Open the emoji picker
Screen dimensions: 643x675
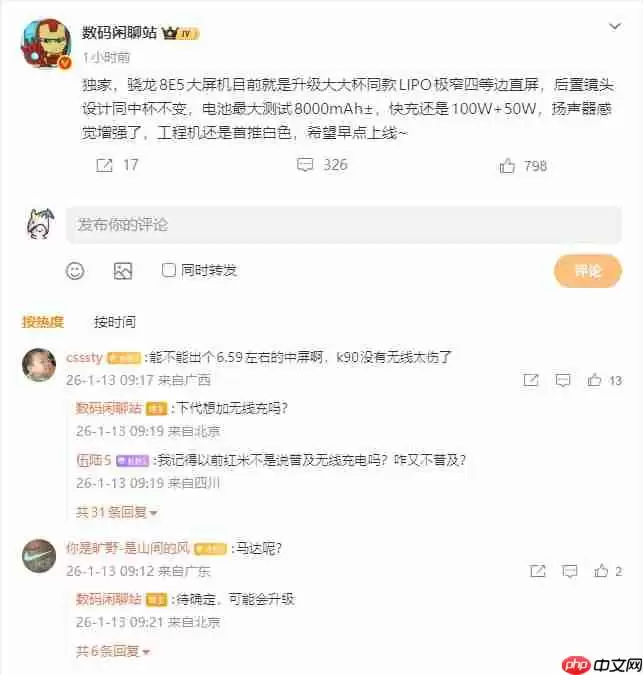[x=75, y=270]
